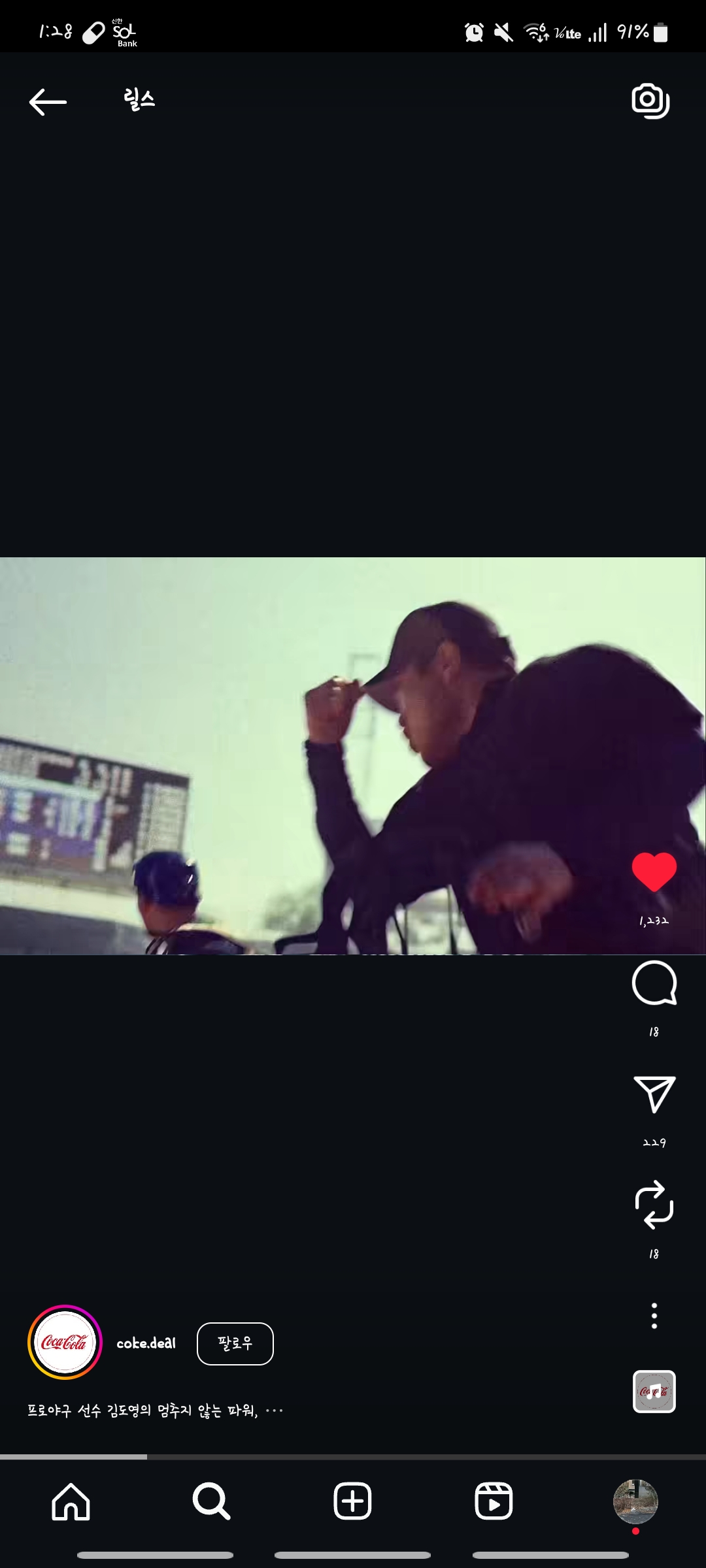This screenshot has width=706, height=1568.
Task: Create a new post with plus tab
Action: click(x=352, y=1501)
